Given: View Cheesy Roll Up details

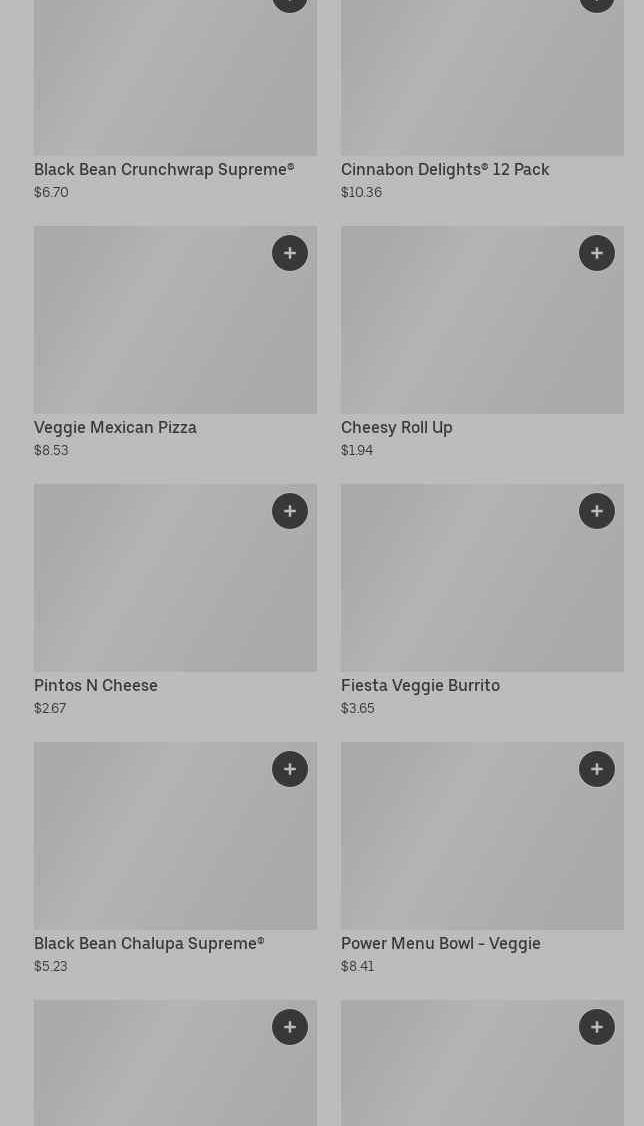Looking at the screenshot, I should coord(482,343).
